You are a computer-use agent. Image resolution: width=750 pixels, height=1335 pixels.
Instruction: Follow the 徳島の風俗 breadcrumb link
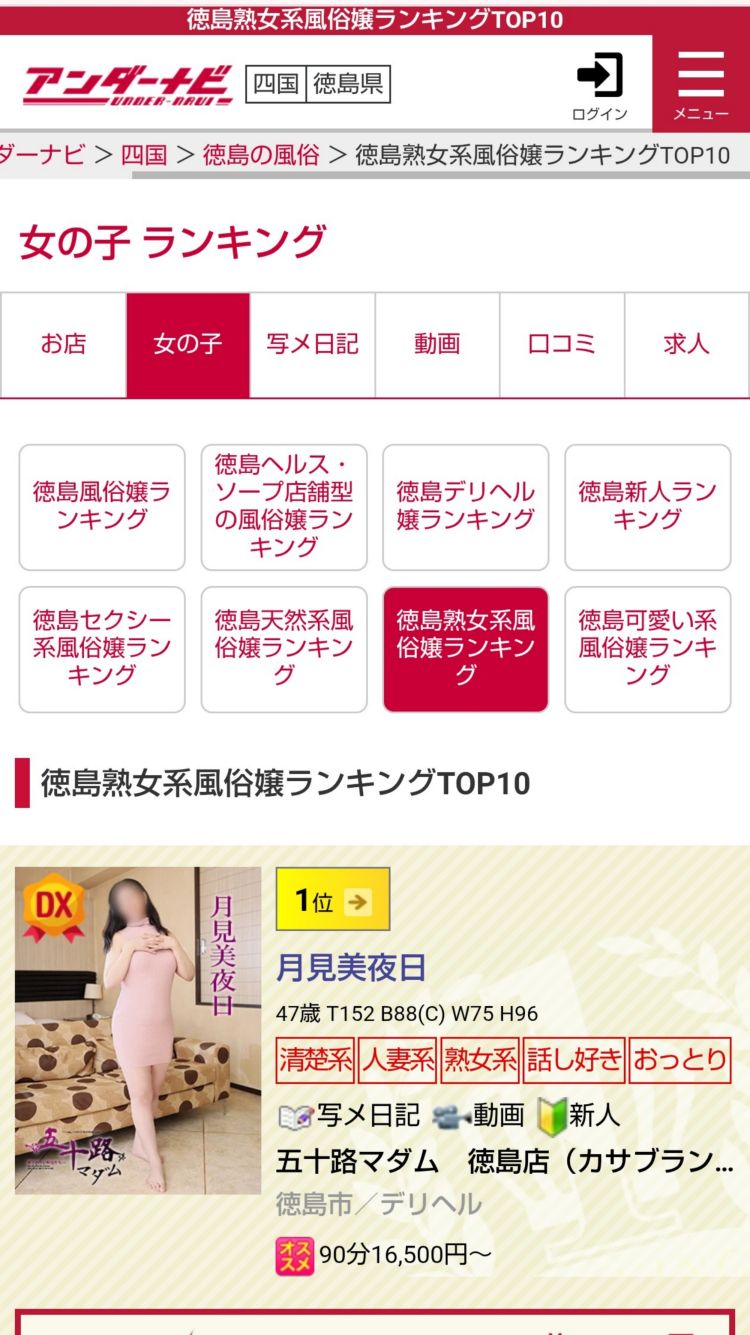click(261, 155)
